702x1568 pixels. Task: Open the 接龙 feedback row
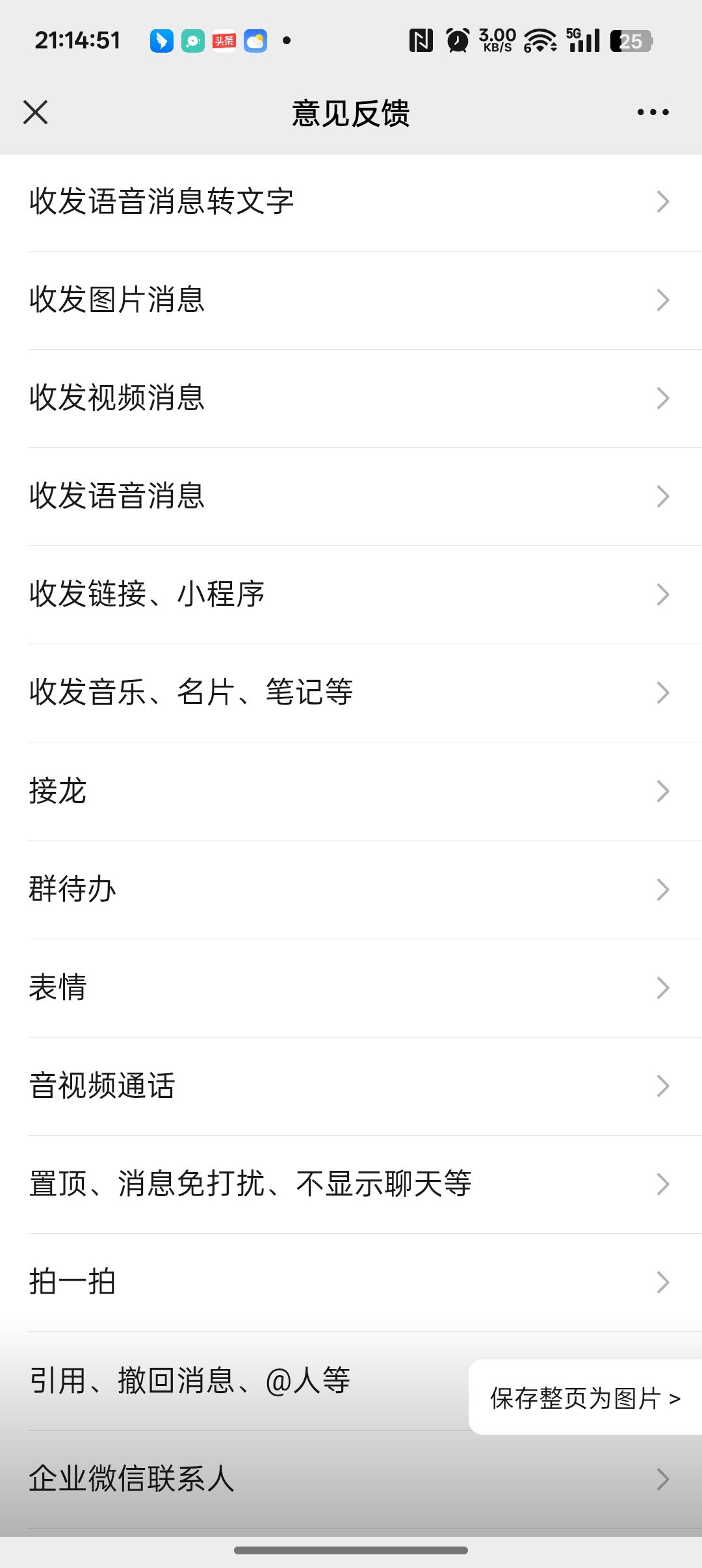[351, 791]
